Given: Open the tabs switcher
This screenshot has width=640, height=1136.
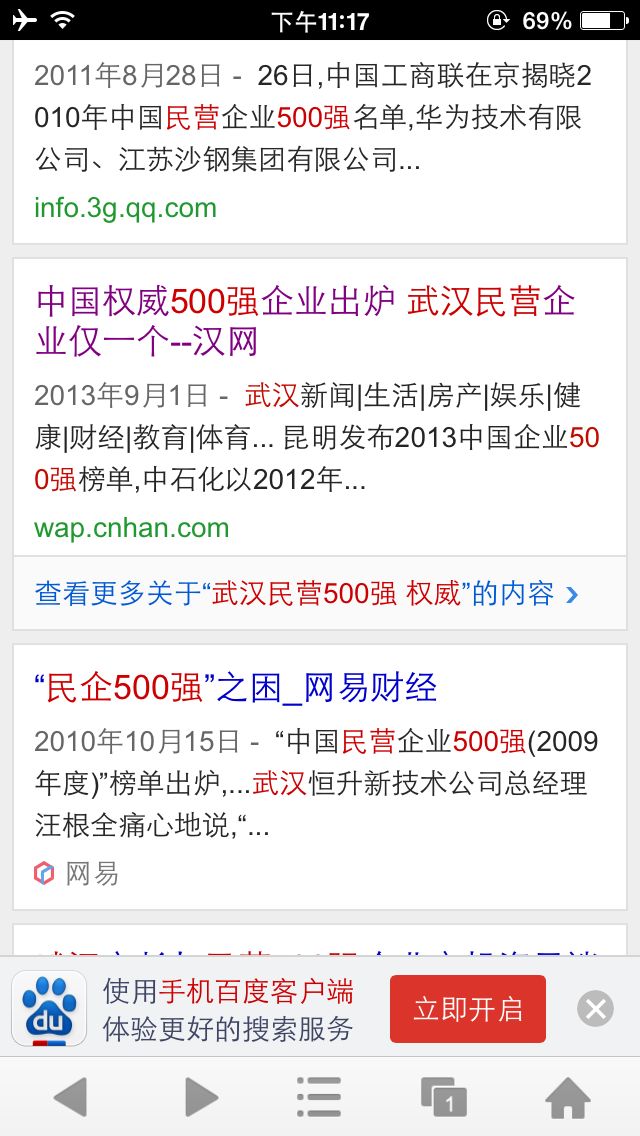Looking at the screenshot, I should pyautogui.click(x=443, y=1097).
